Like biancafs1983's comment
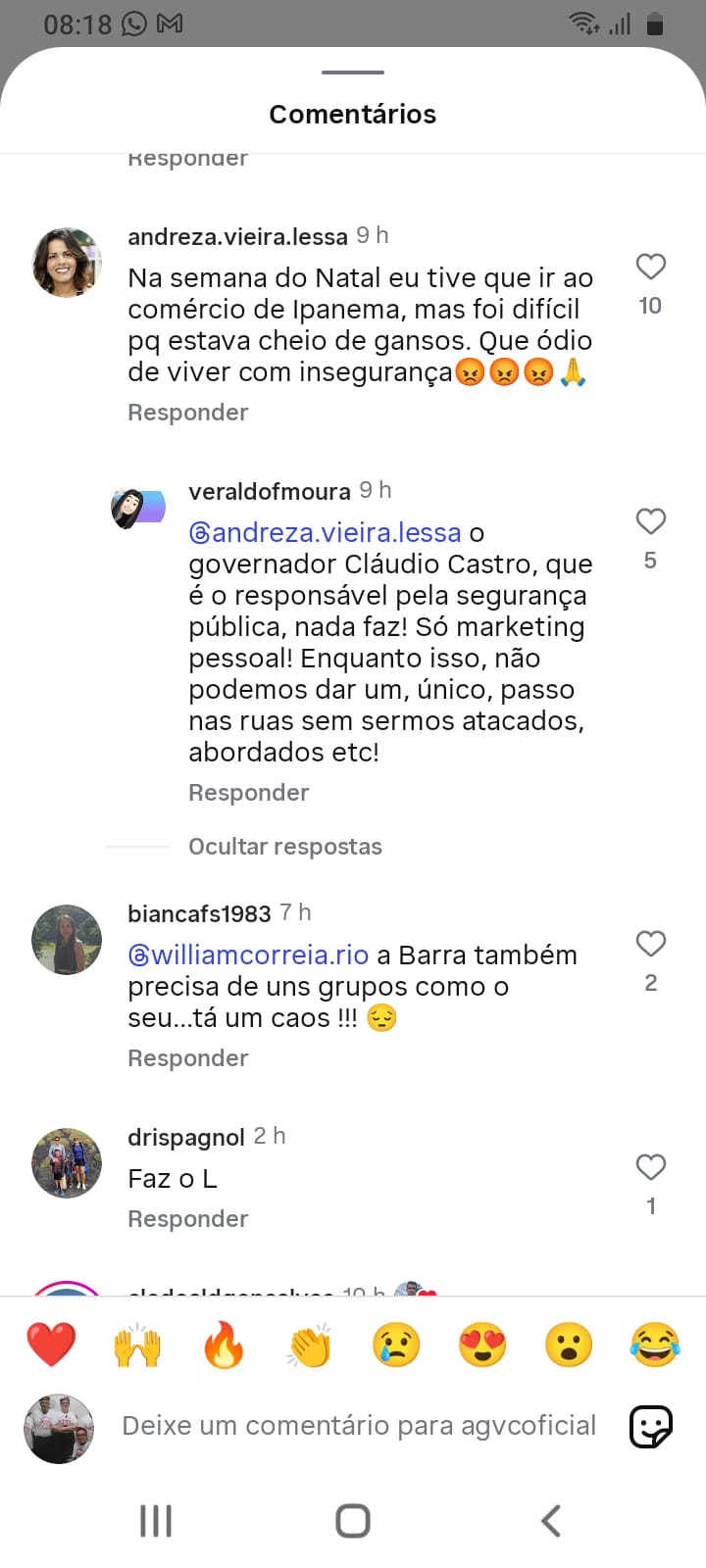This screenshot has width=706, height=1568. coord(650,944)
